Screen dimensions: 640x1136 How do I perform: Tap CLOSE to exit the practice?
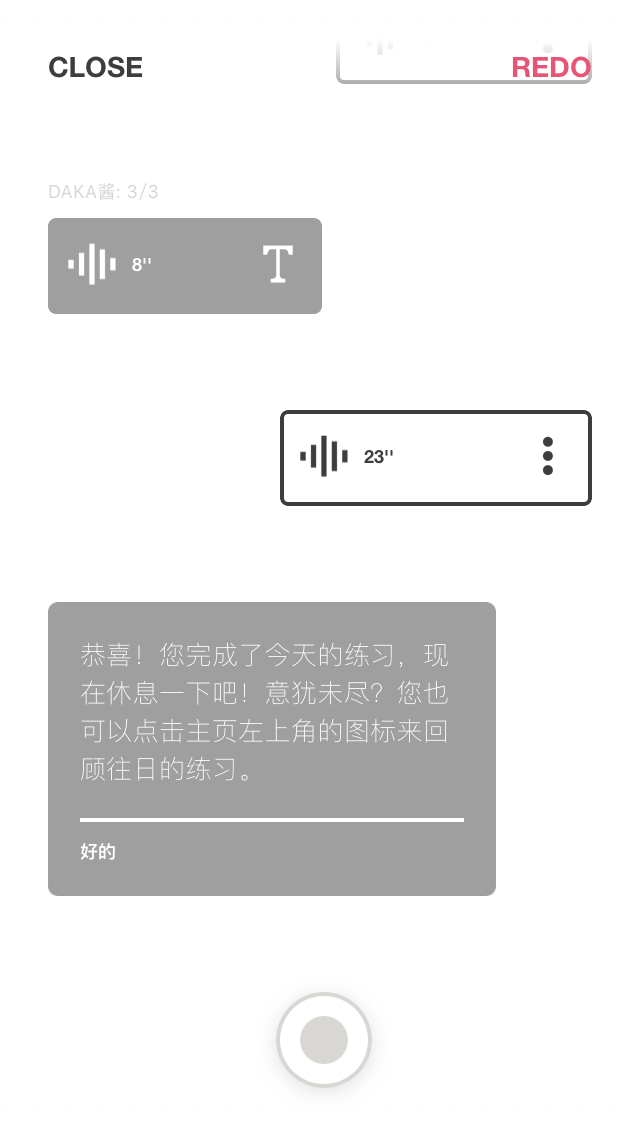click(95, 67)
